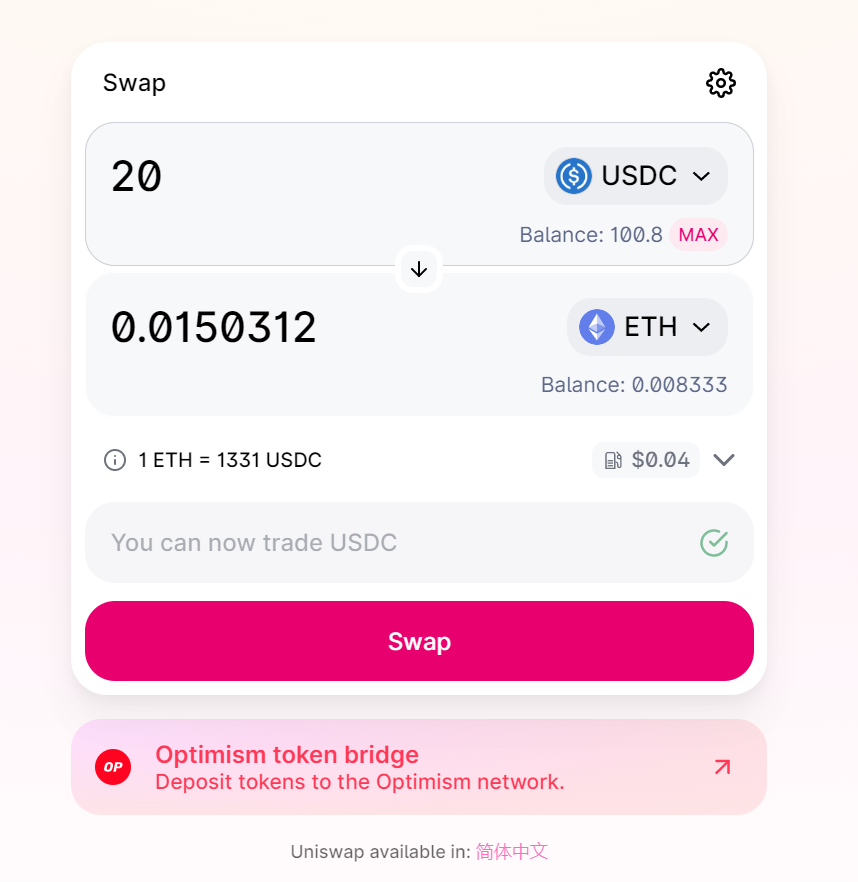Flip swap direction with the arrow
This screenshot has width=858, height=882.
pyautogui.click(x=419, y=269)
